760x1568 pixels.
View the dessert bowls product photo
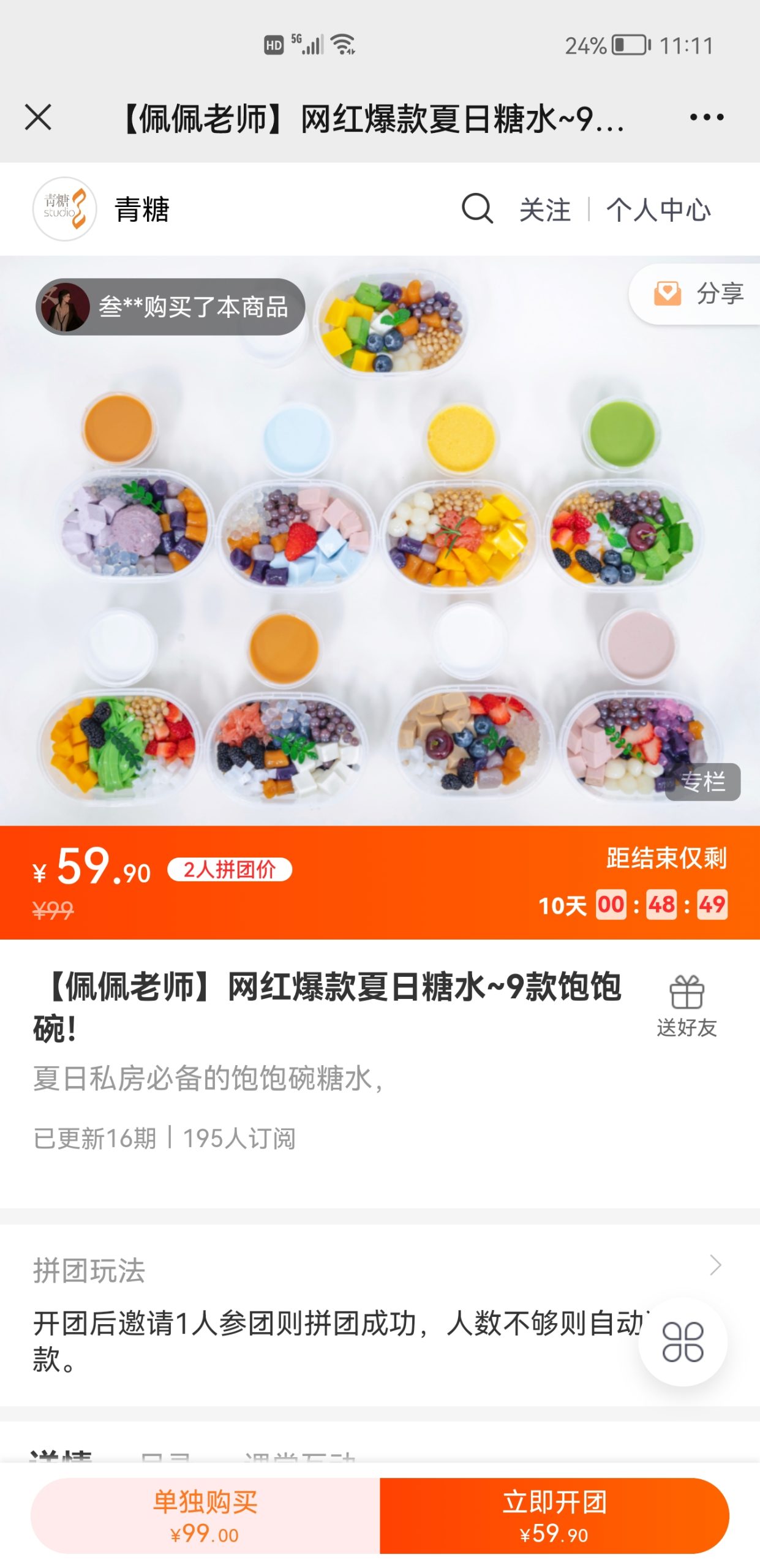click(x=380, y=551)
